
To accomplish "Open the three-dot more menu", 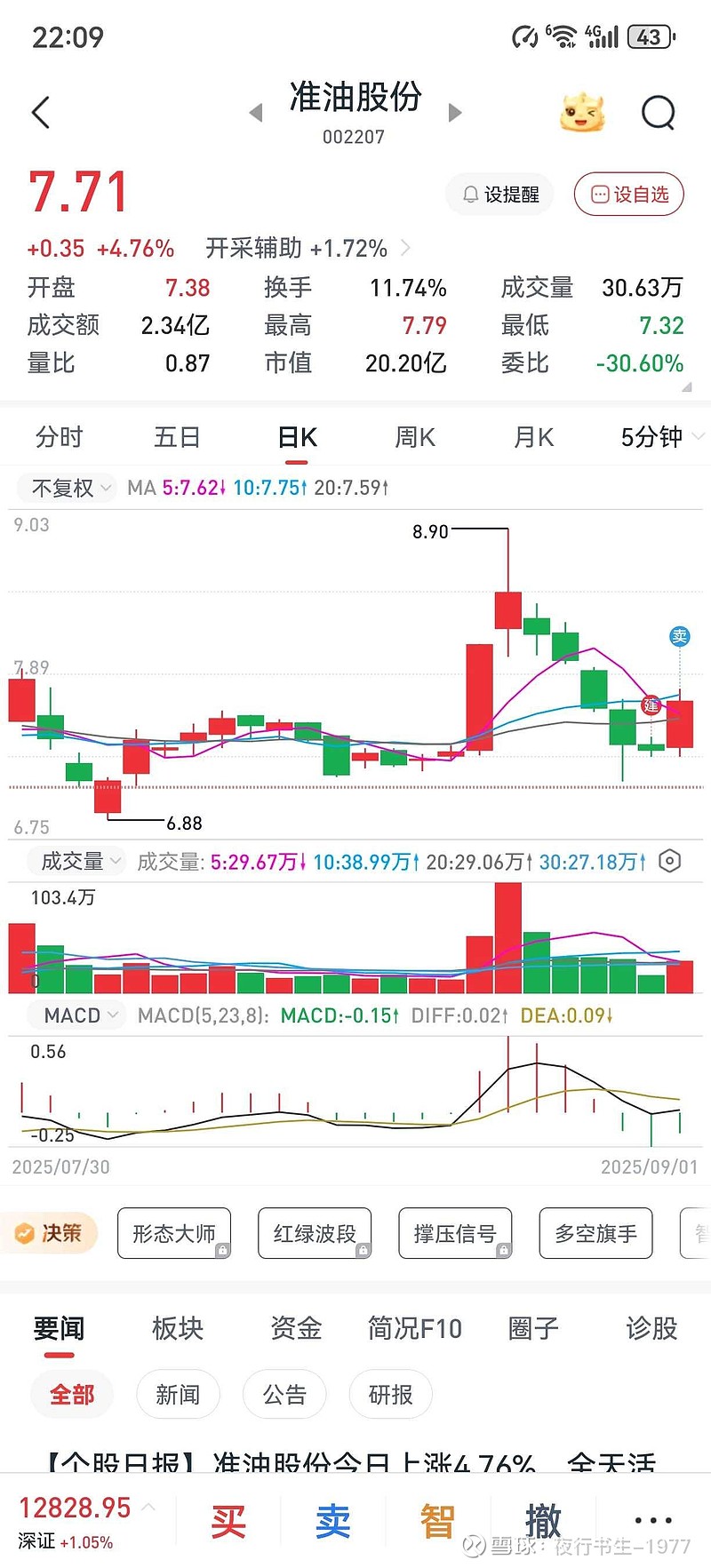I will click(653, 1521).
